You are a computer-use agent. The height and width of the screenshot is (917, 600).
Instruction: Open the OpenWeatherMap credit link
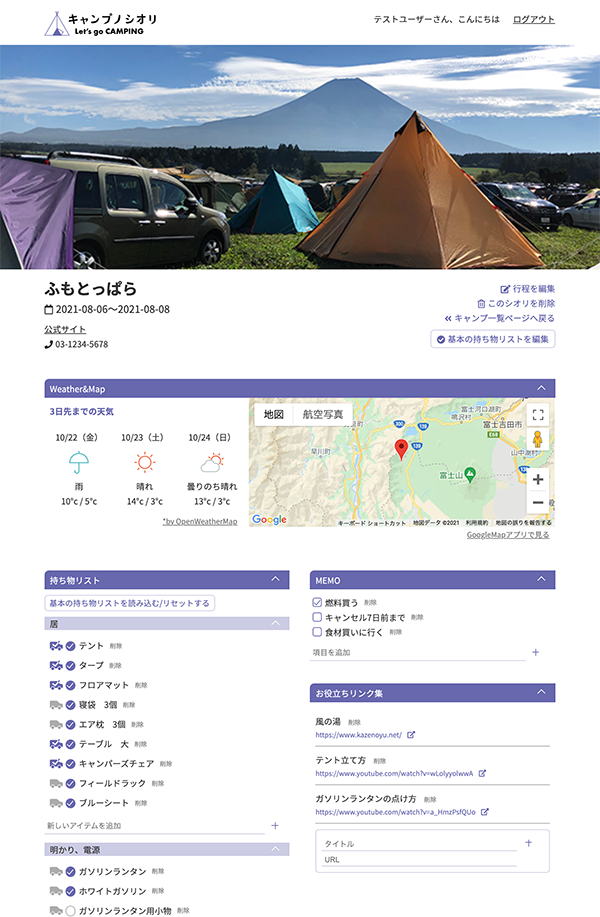click(x=200, y=521)
